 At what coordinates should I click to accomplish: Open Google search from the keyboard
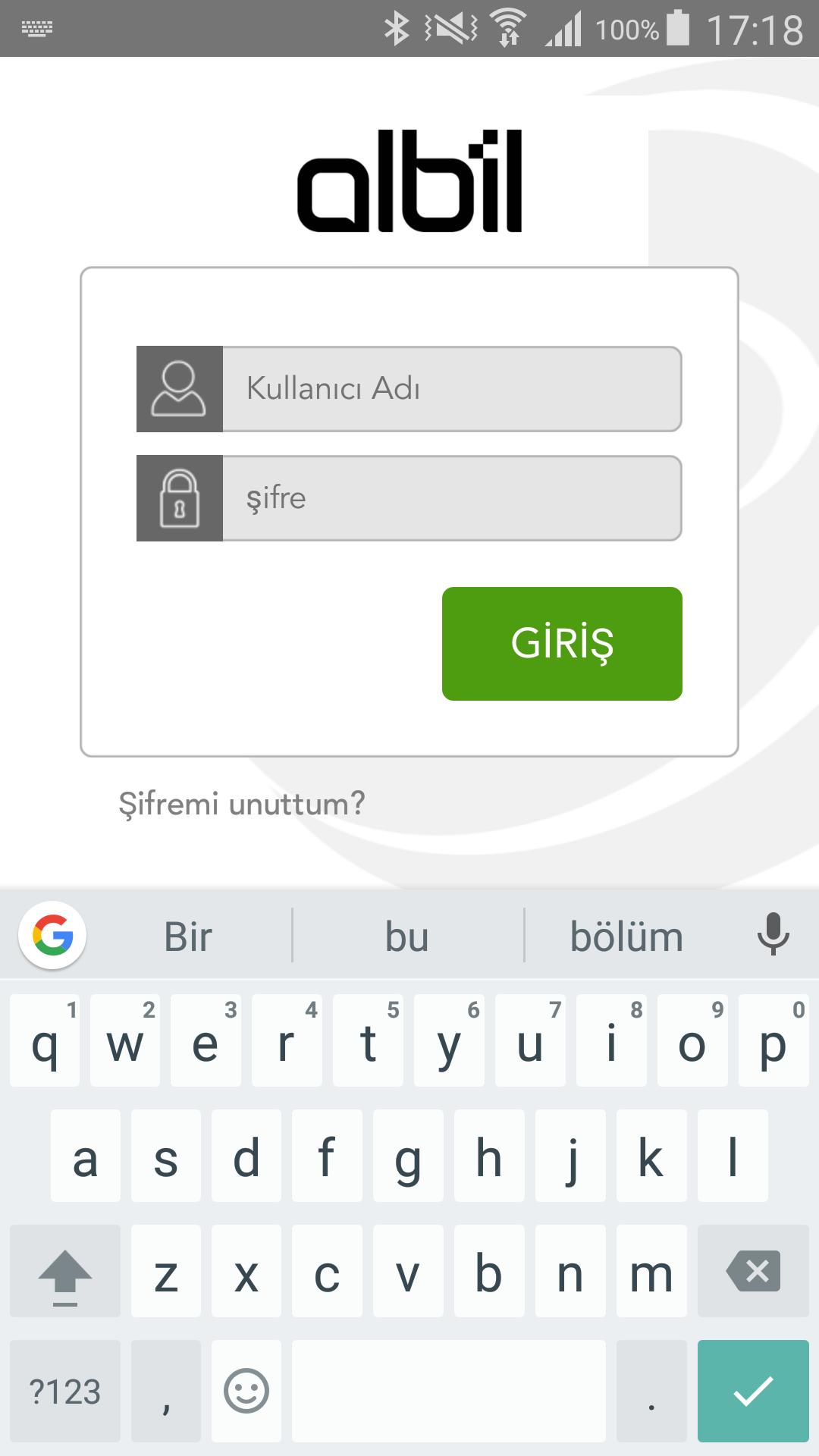pos(52,935)
